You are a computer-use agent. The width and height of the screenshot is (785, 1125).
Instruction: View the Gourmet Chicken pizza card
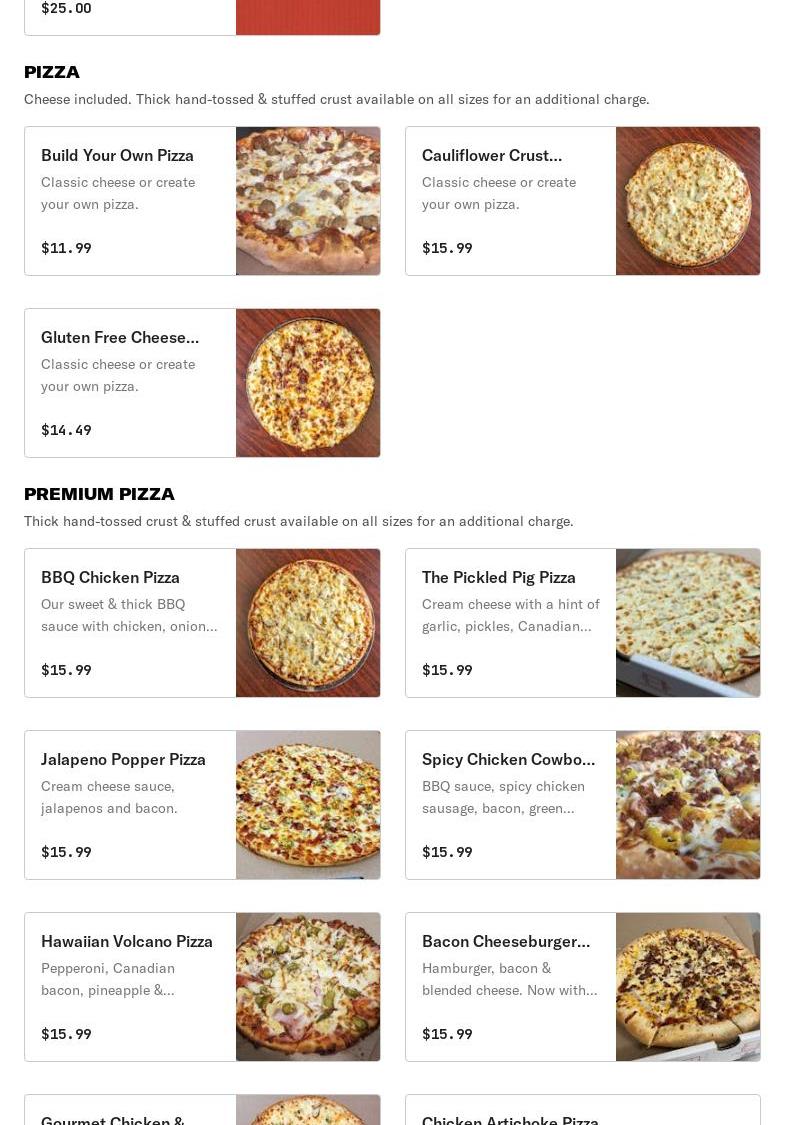point(202,1111)
